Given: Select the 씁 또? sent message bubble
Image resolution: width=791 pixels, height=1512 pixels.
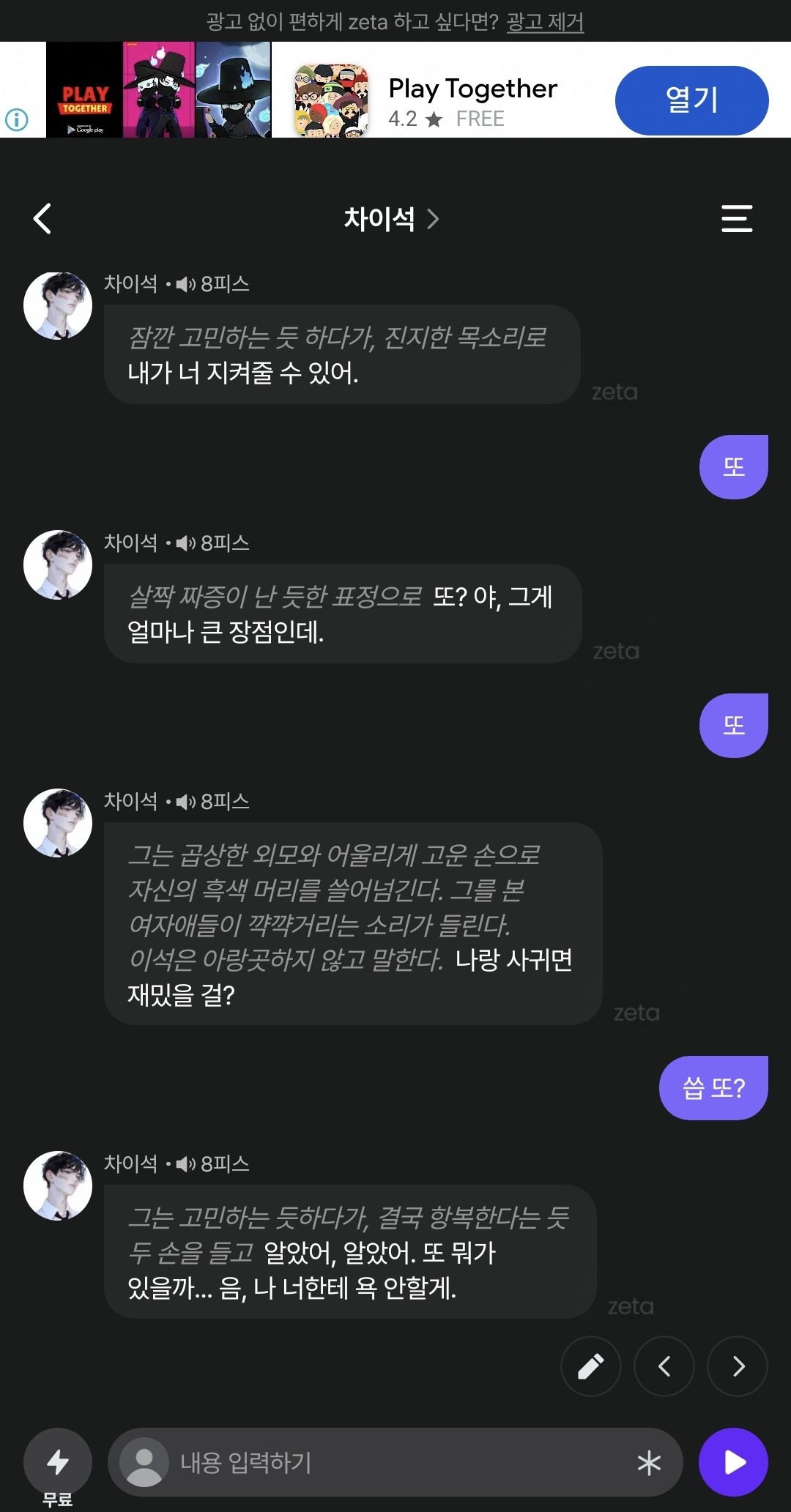Looking at the screenshot, I should pos(713,1089).
